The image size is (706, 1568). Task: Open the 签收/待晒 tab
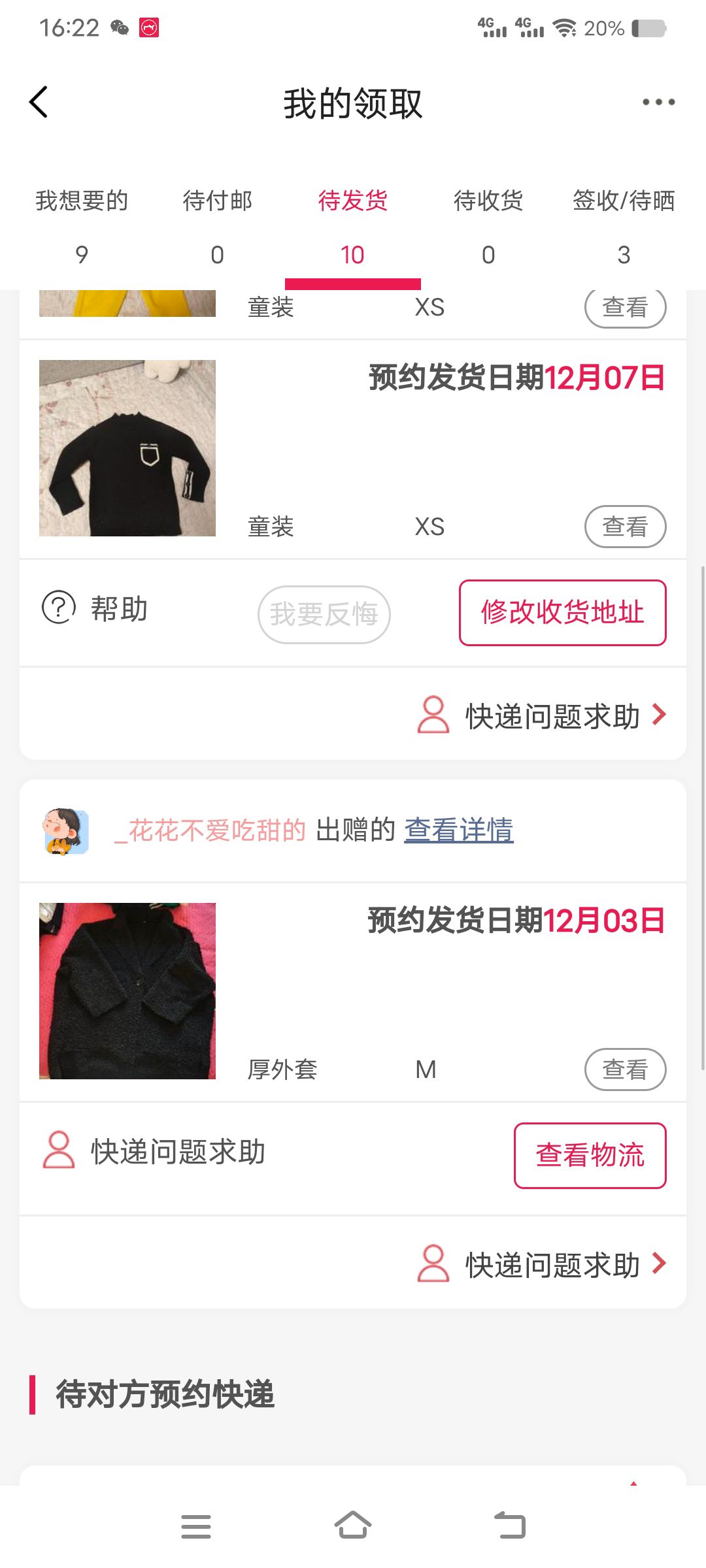624,225
